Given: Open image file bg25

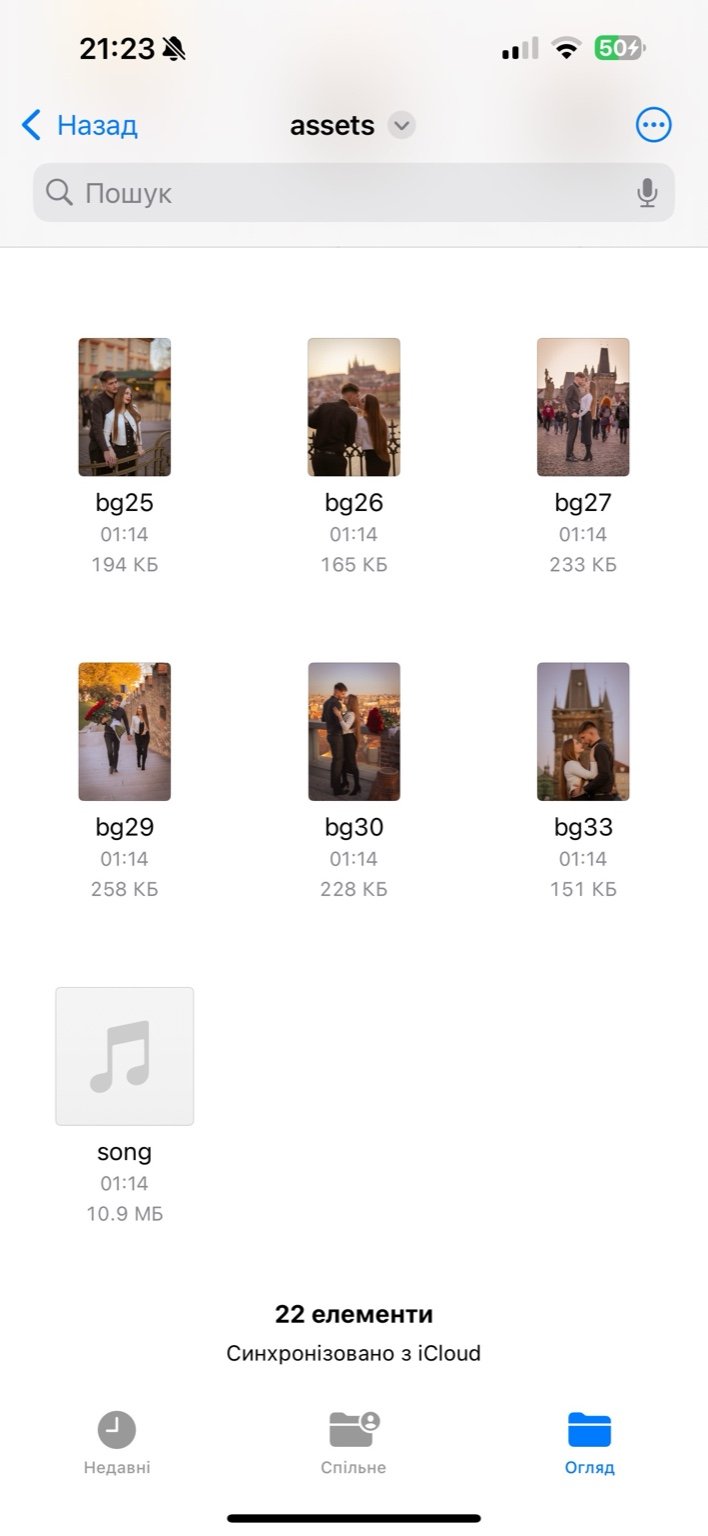Looking at the screenshot, I should click(125, 407).
